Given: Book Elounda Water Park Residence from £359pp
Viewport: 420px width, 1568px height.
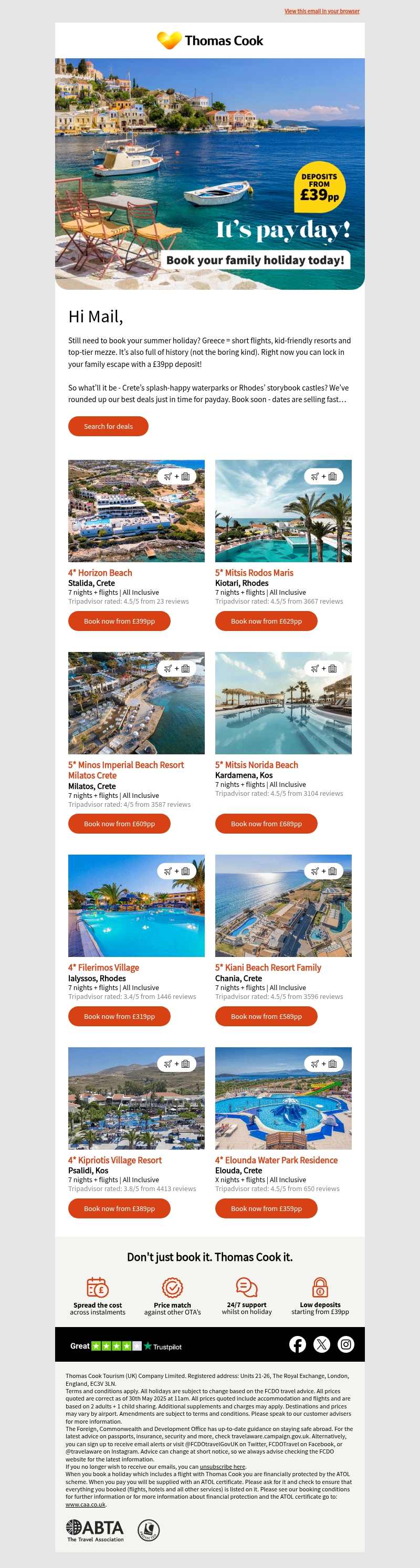Looking at the screenshot, I should [x=266, y=1208].
